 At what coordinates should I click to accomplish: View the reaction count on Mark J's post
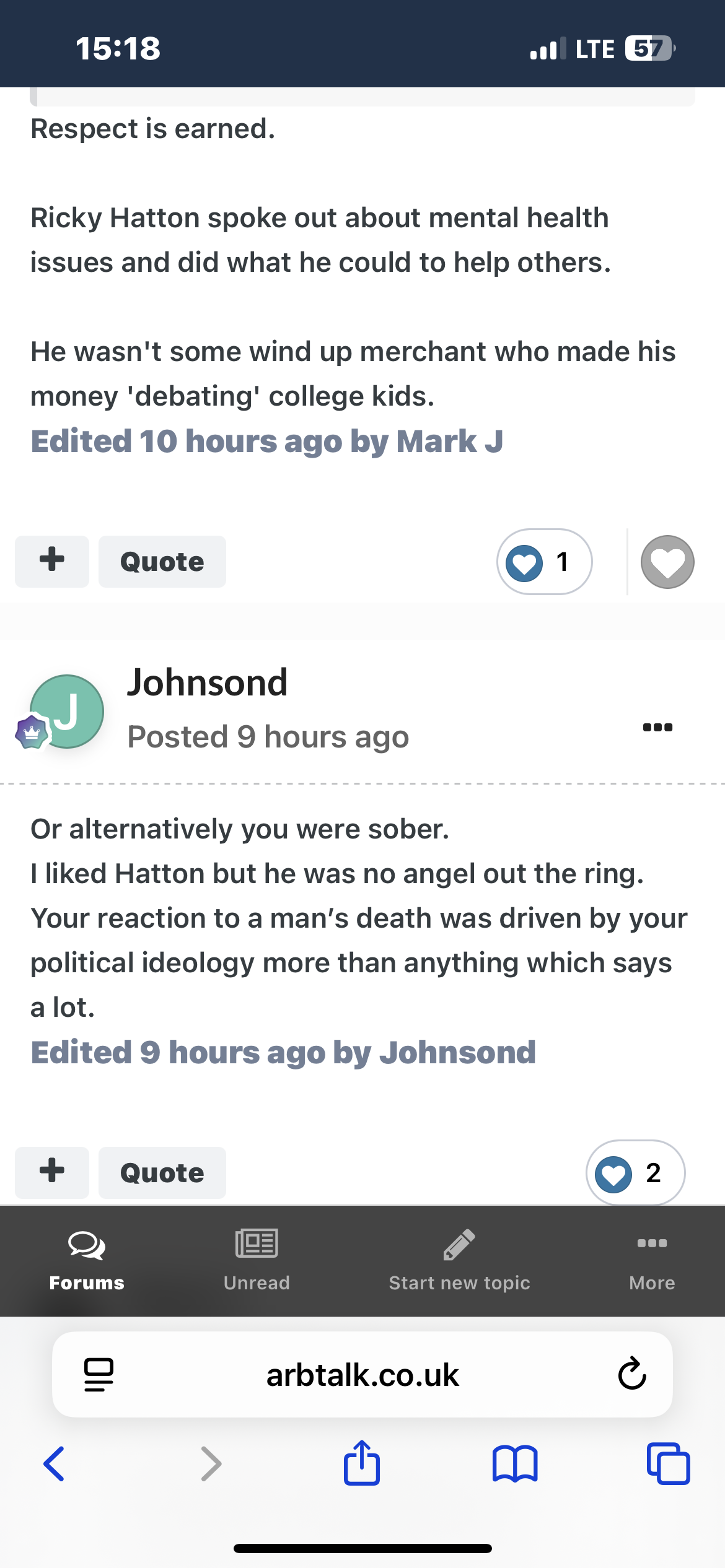point(544,562)
